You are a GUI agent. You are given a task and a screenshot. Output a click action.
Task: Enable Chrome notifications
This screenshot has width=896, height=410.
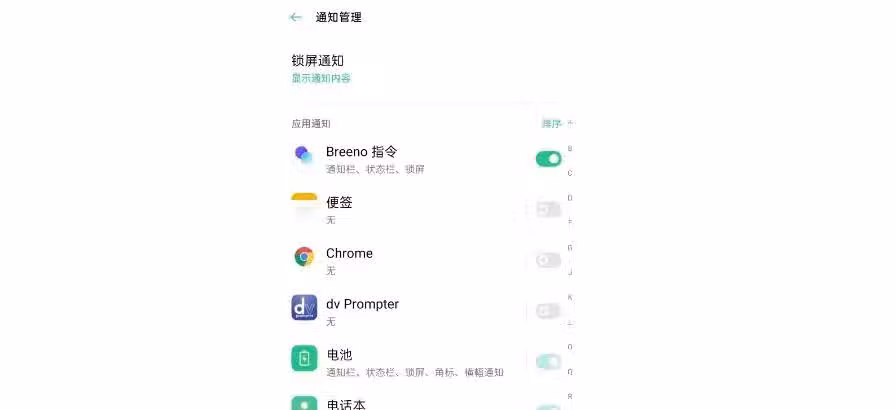pos(548,260)
